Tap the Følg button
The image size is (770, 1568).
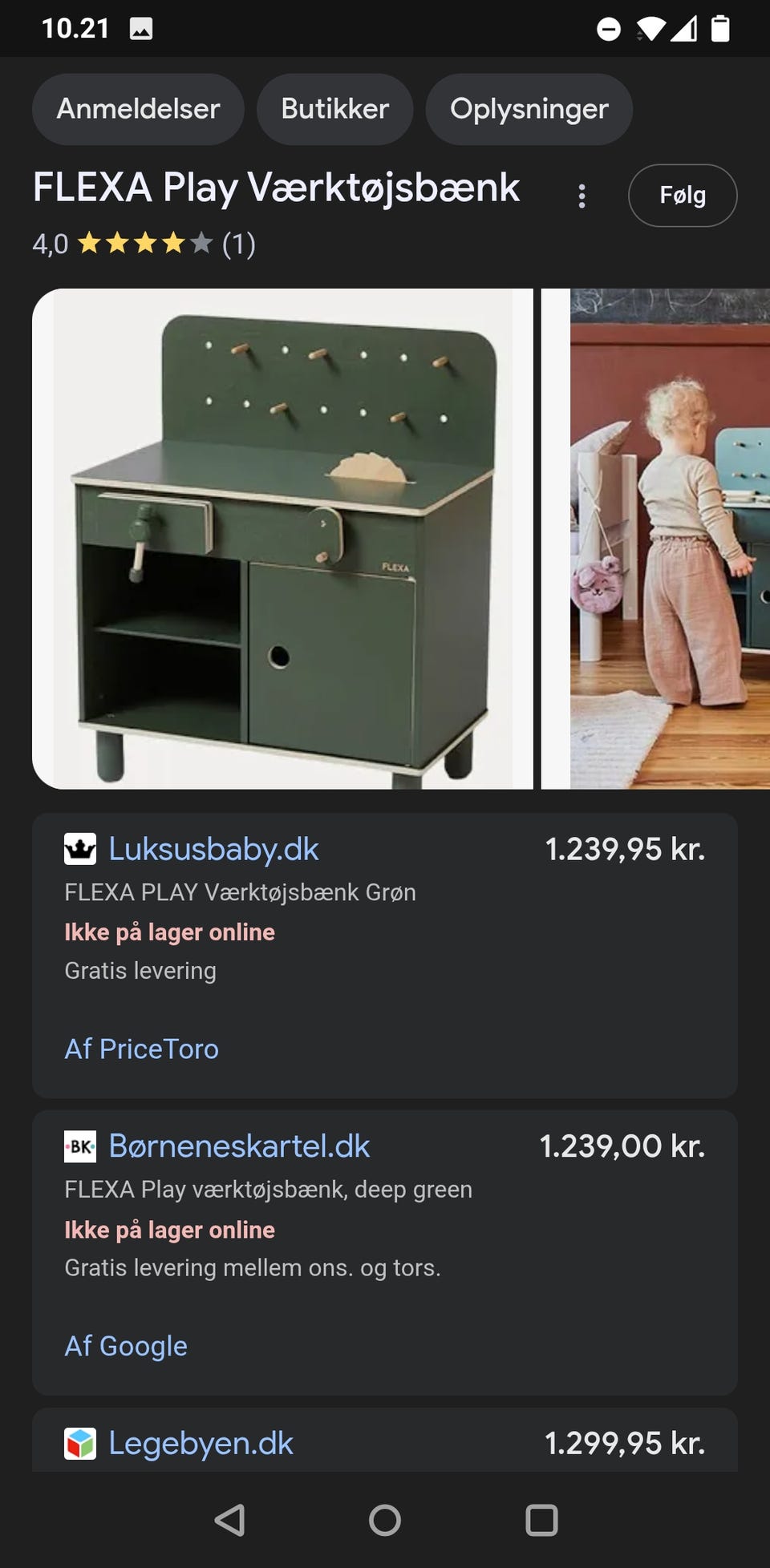point(683,195)
